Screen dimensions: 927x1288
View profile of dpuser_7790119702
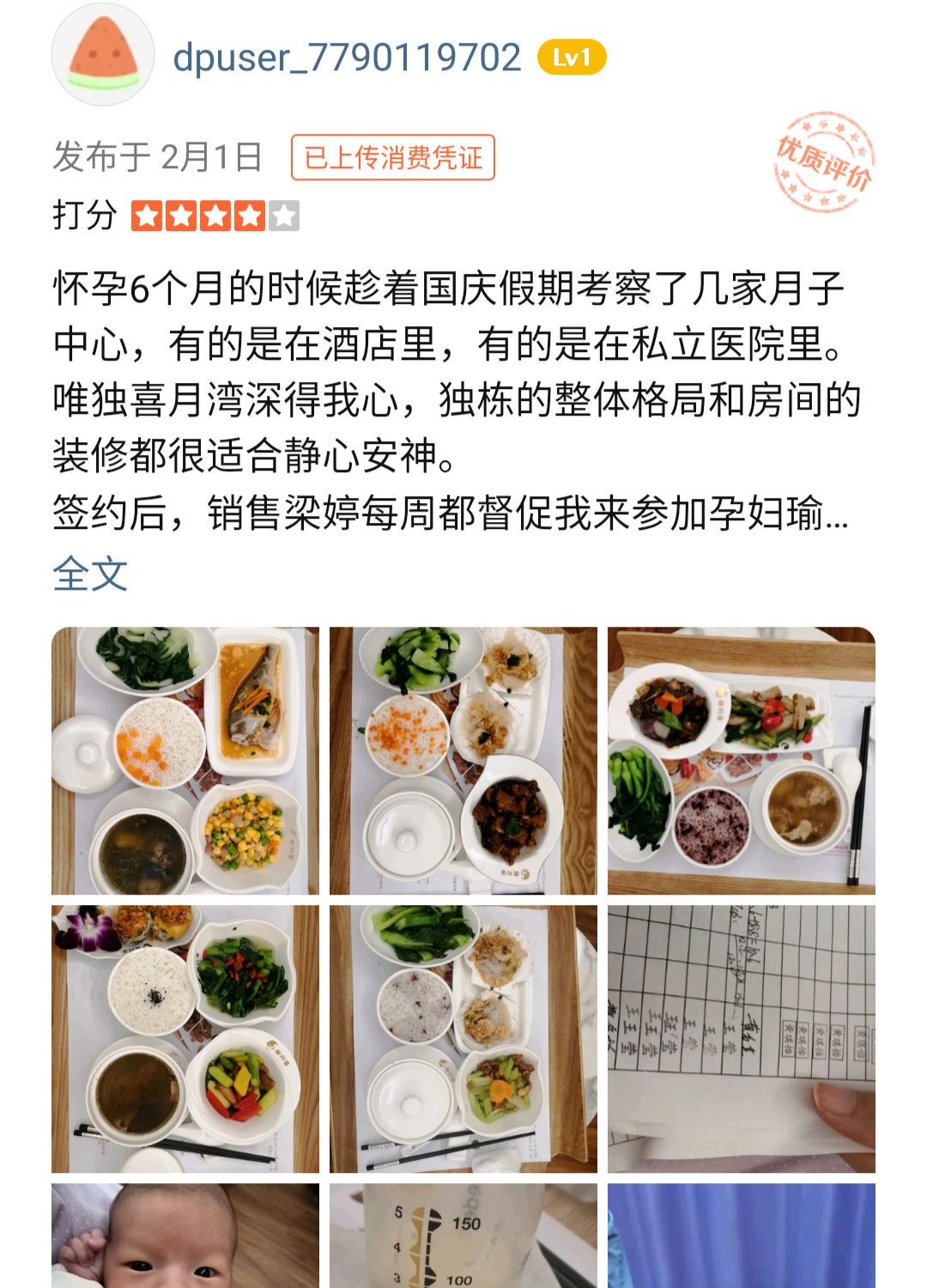[347, 58]
